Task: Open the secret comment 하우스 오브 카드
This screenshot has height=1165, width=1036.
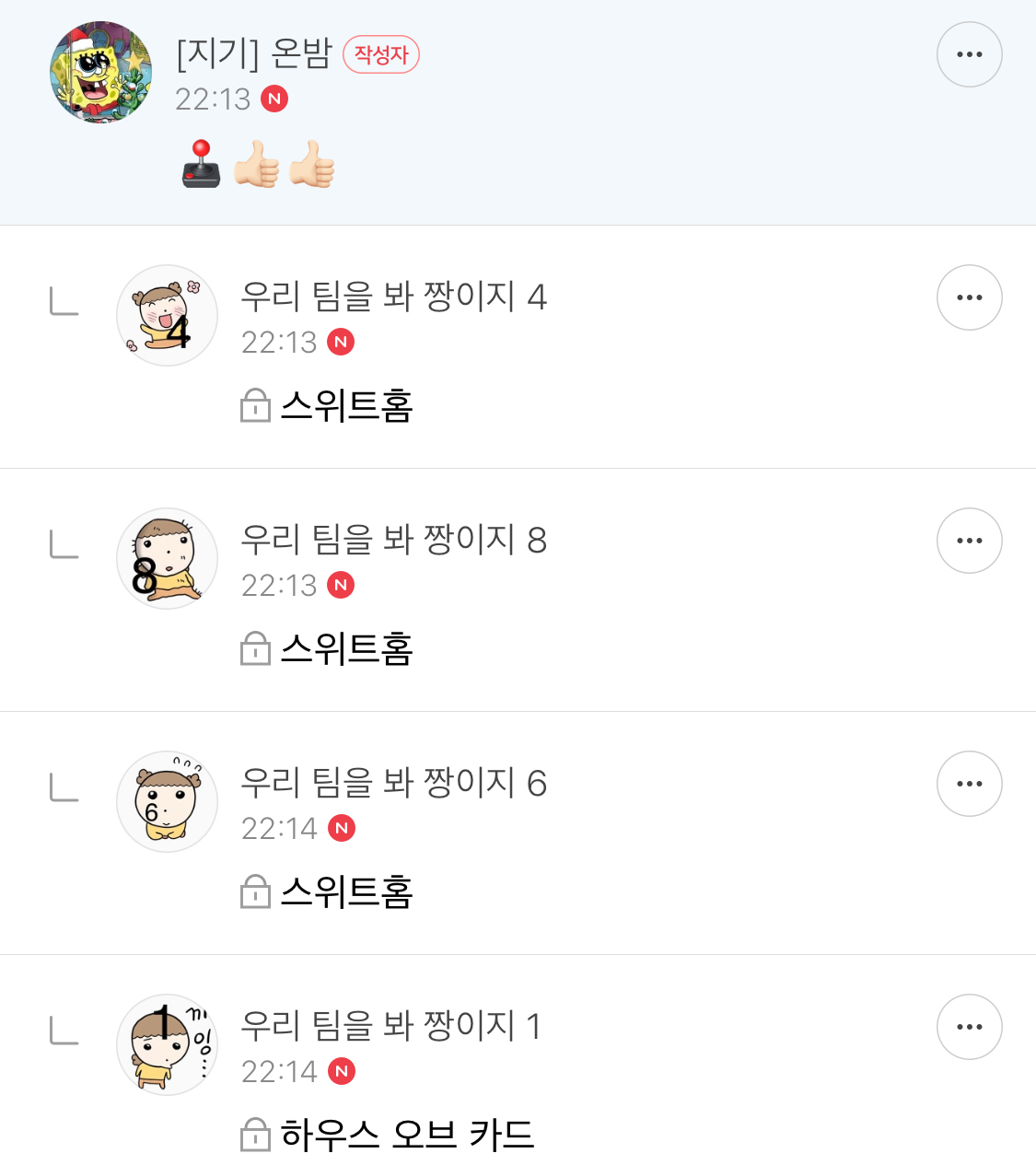Action: tap(408, 1136)
